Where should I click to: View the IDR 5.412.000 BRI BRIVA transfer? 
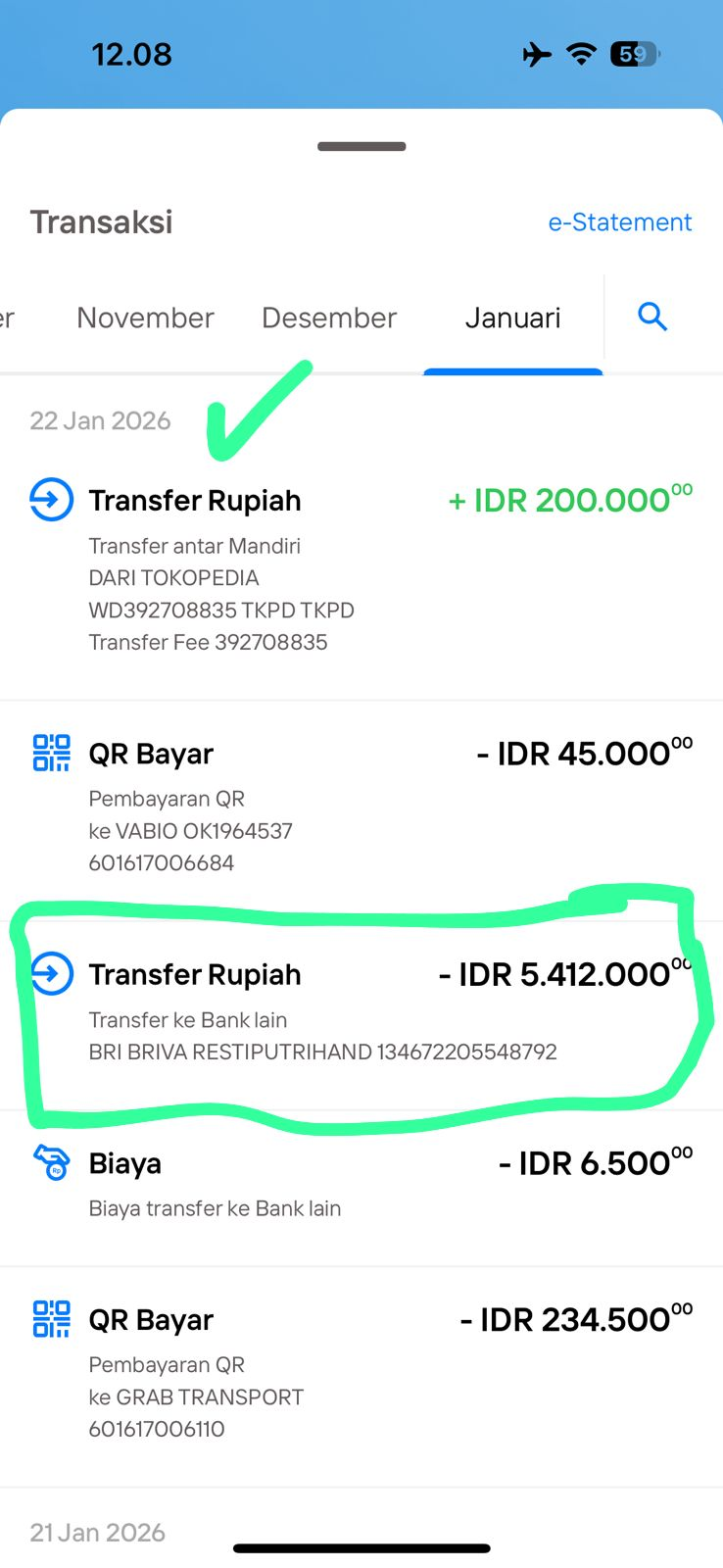tap(361, 1011)
